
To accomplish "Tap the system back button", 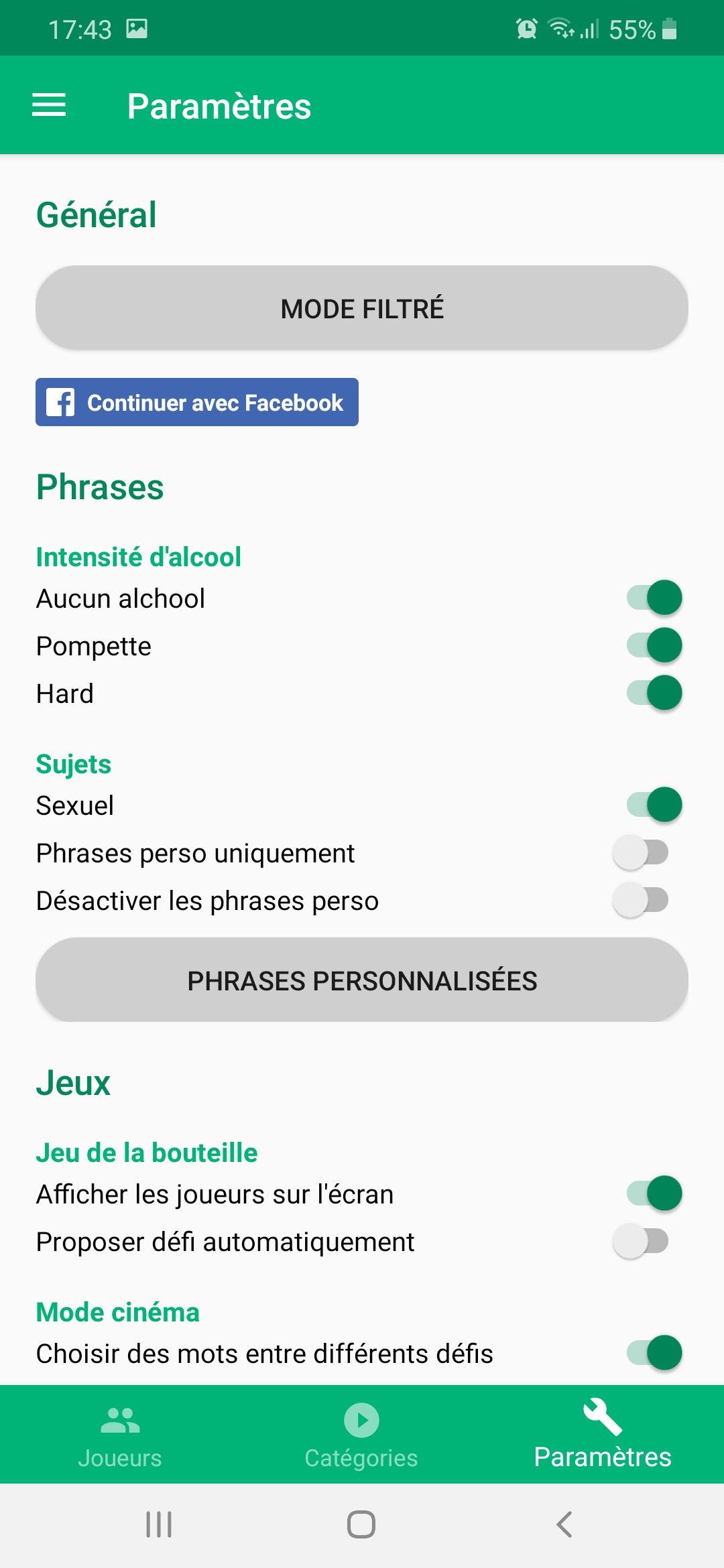I will point(564,1524).
